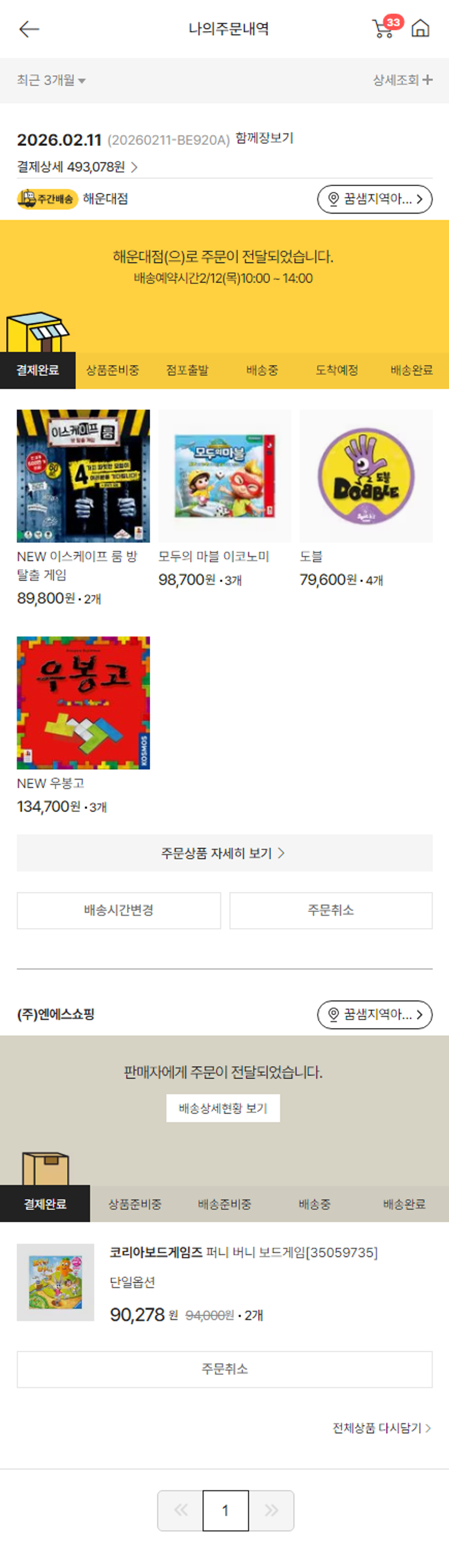This screenshot has width=449, height=1568.
Task: View 배송상세현황 보기 delivery status
Action: pos(223,1108)
